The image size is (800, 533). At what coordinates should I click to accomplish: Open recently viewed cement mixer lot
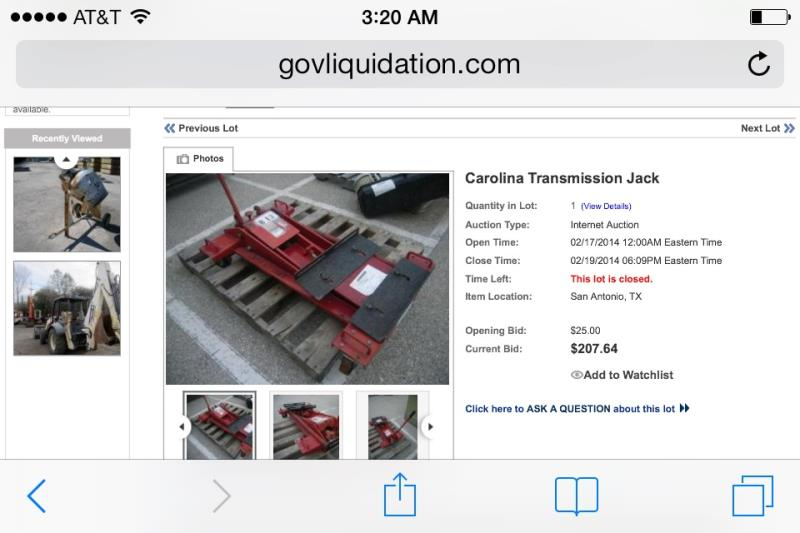click(67, 204)
